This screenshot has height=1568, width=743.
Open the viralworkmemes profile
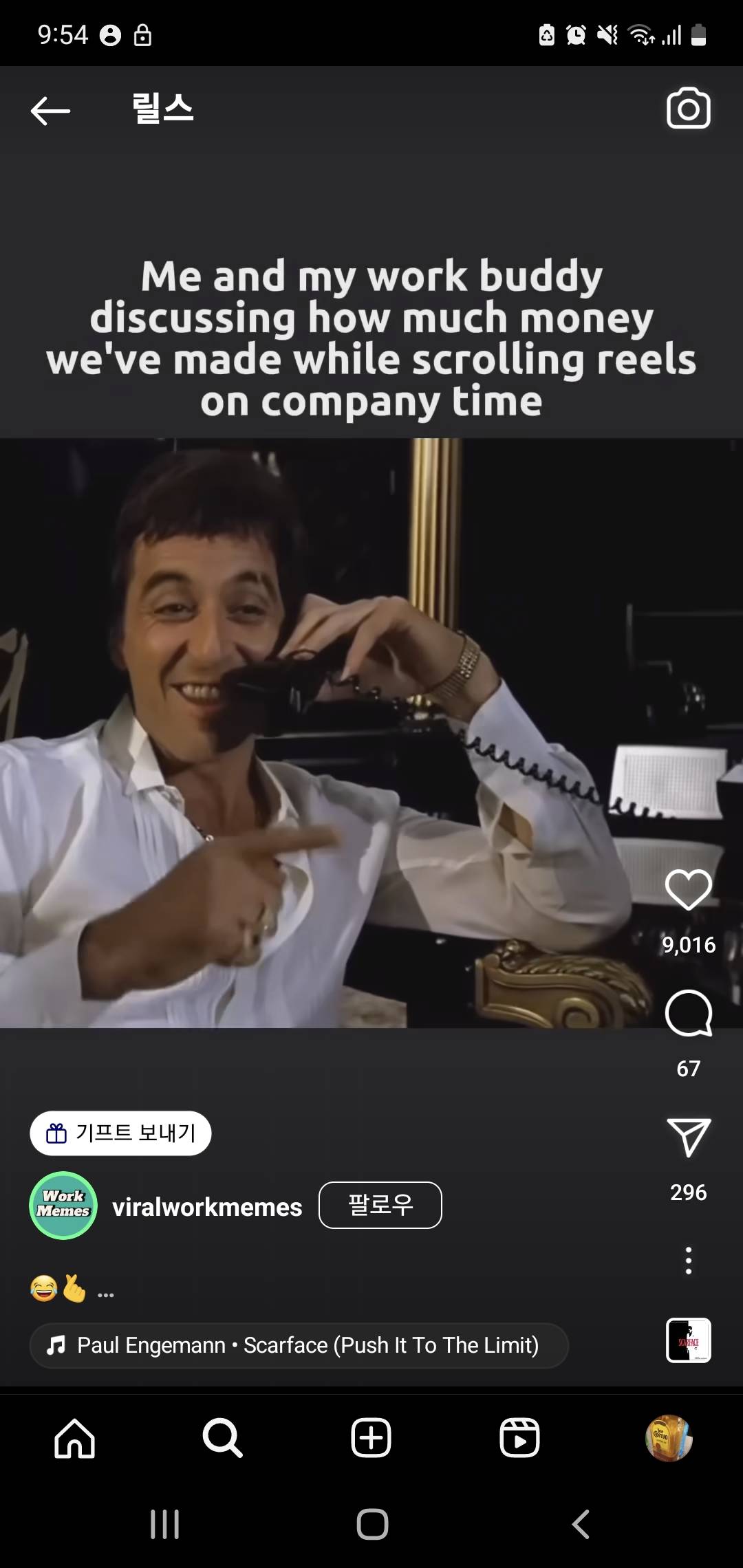click(206, 1207)
